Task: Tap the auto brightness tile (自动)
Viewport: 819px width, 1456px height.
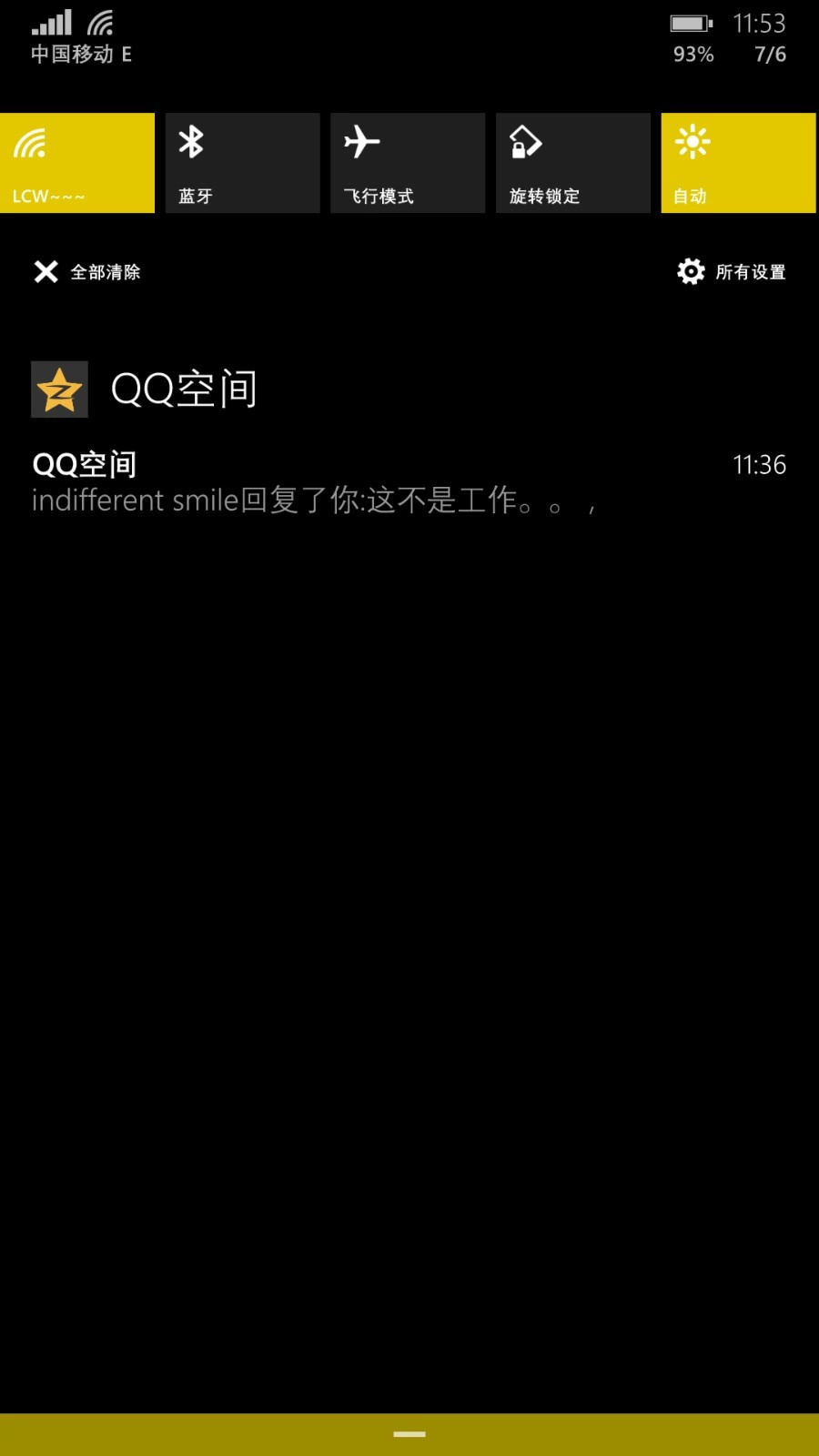Action: 738,163
